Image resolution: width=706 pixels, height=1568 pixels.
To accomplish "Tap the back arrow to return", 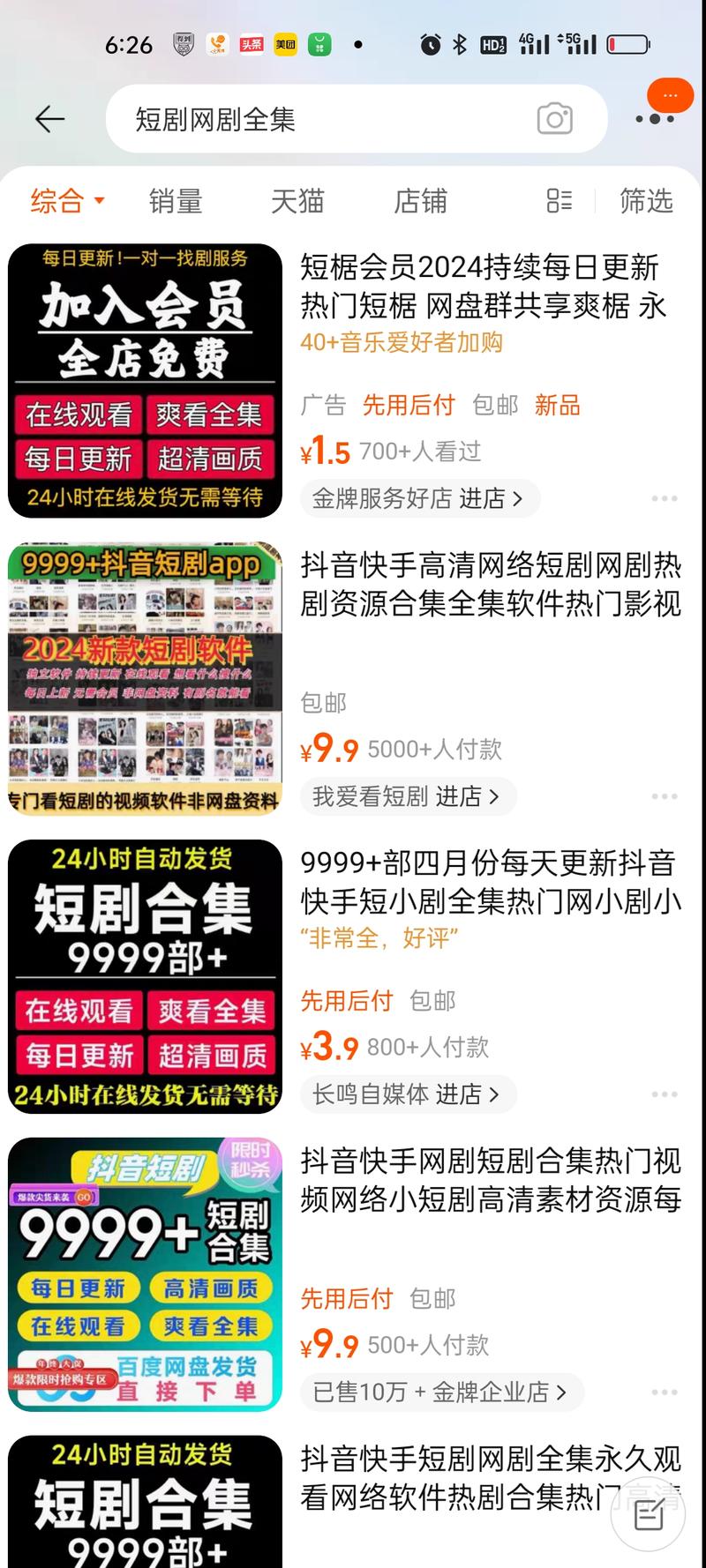I will coord(50,119).
